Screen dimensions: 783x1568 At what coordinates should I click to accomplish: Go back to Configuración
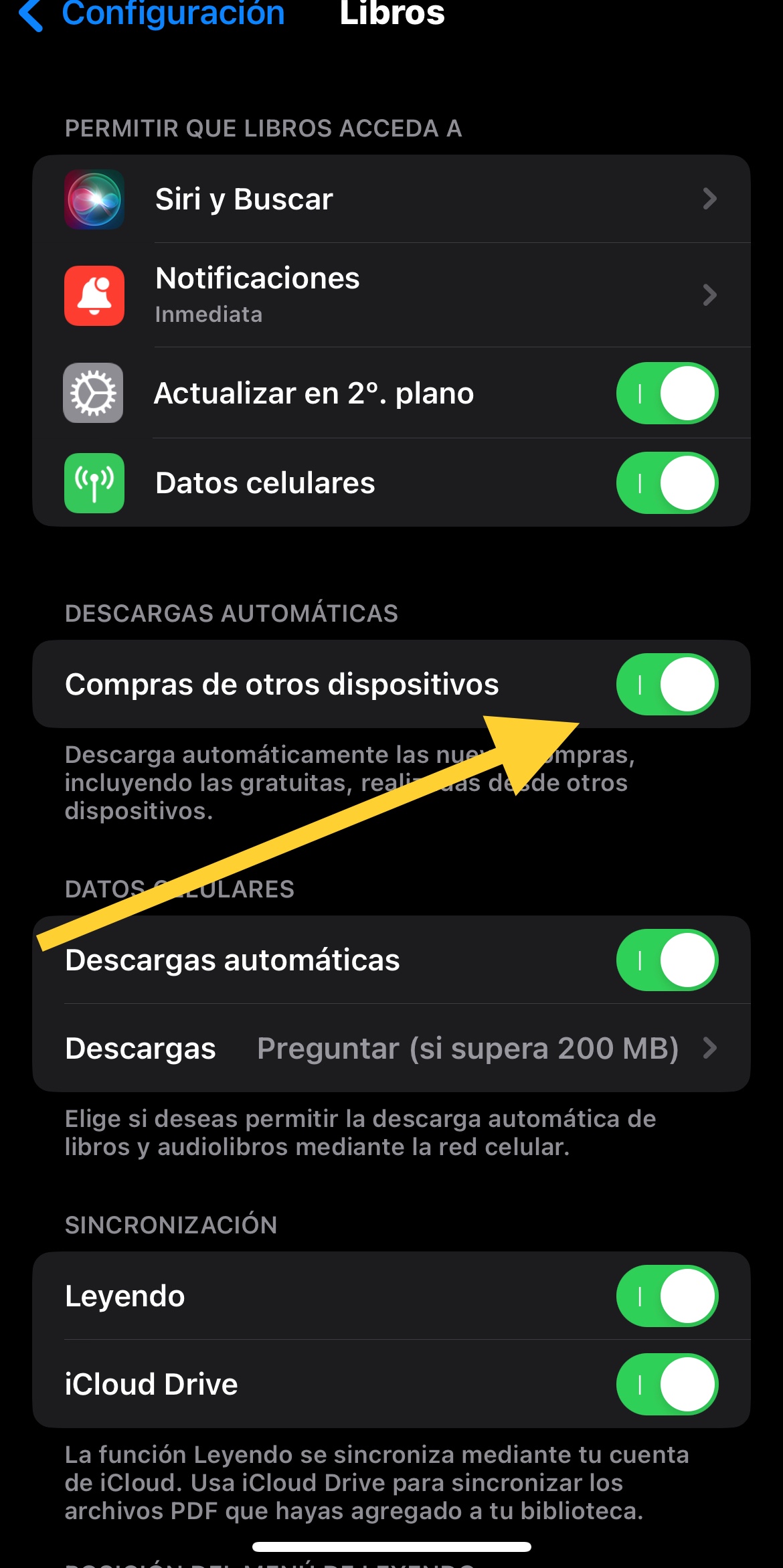coord(153,13)
